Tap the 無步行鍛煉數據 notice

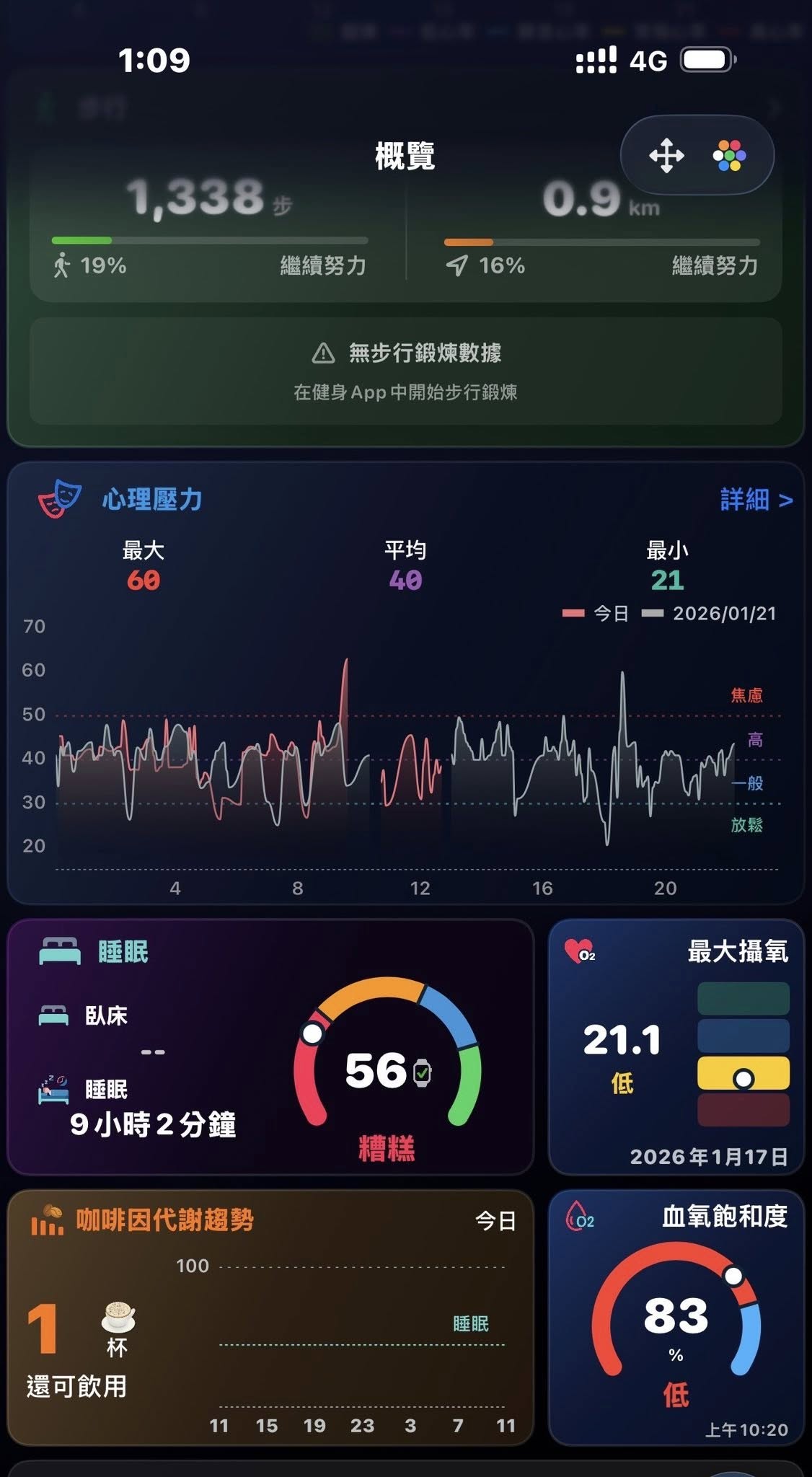[405, 371]
